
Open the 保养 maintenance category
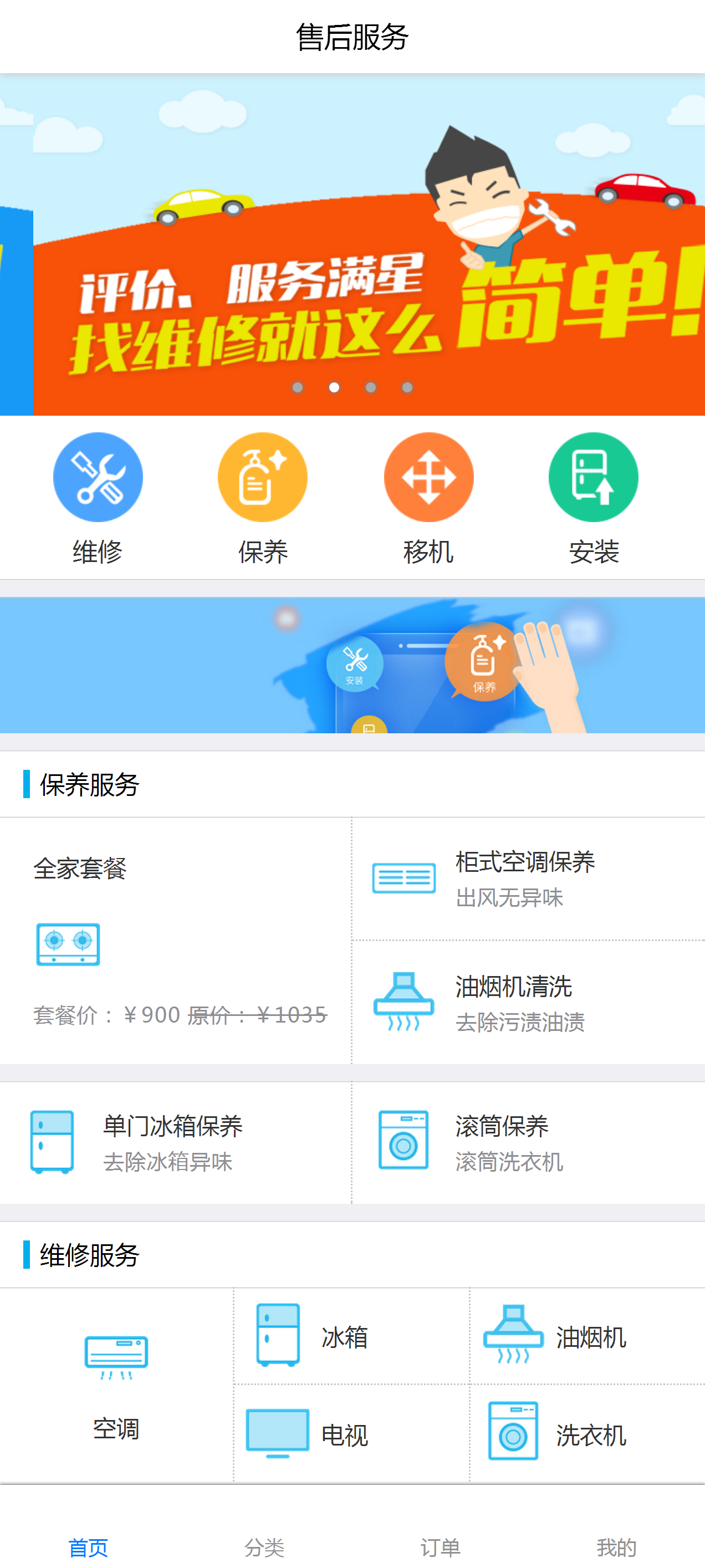point(262,496)
